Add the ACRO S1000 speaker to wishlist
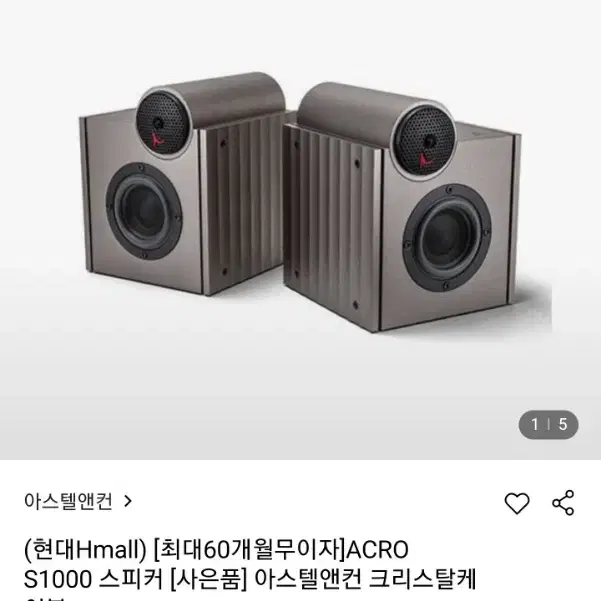This screenshot has height=601, width=601. pos(517,502)
